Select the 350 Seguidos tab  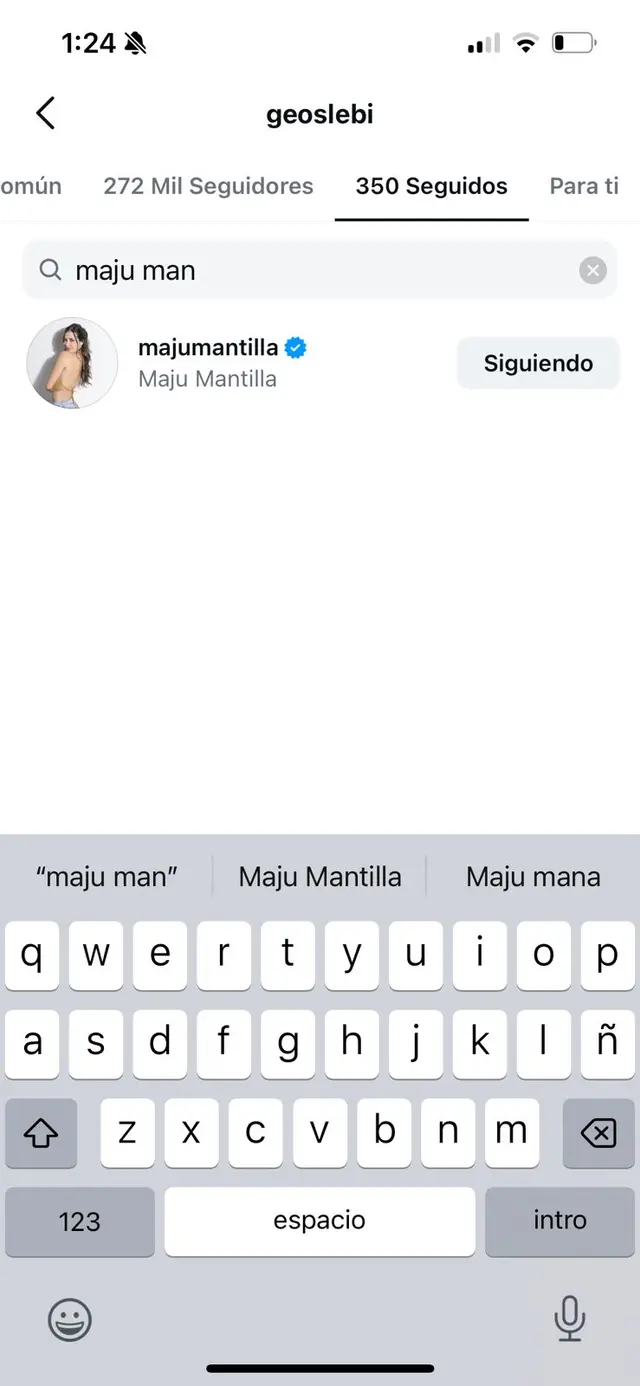431,186
